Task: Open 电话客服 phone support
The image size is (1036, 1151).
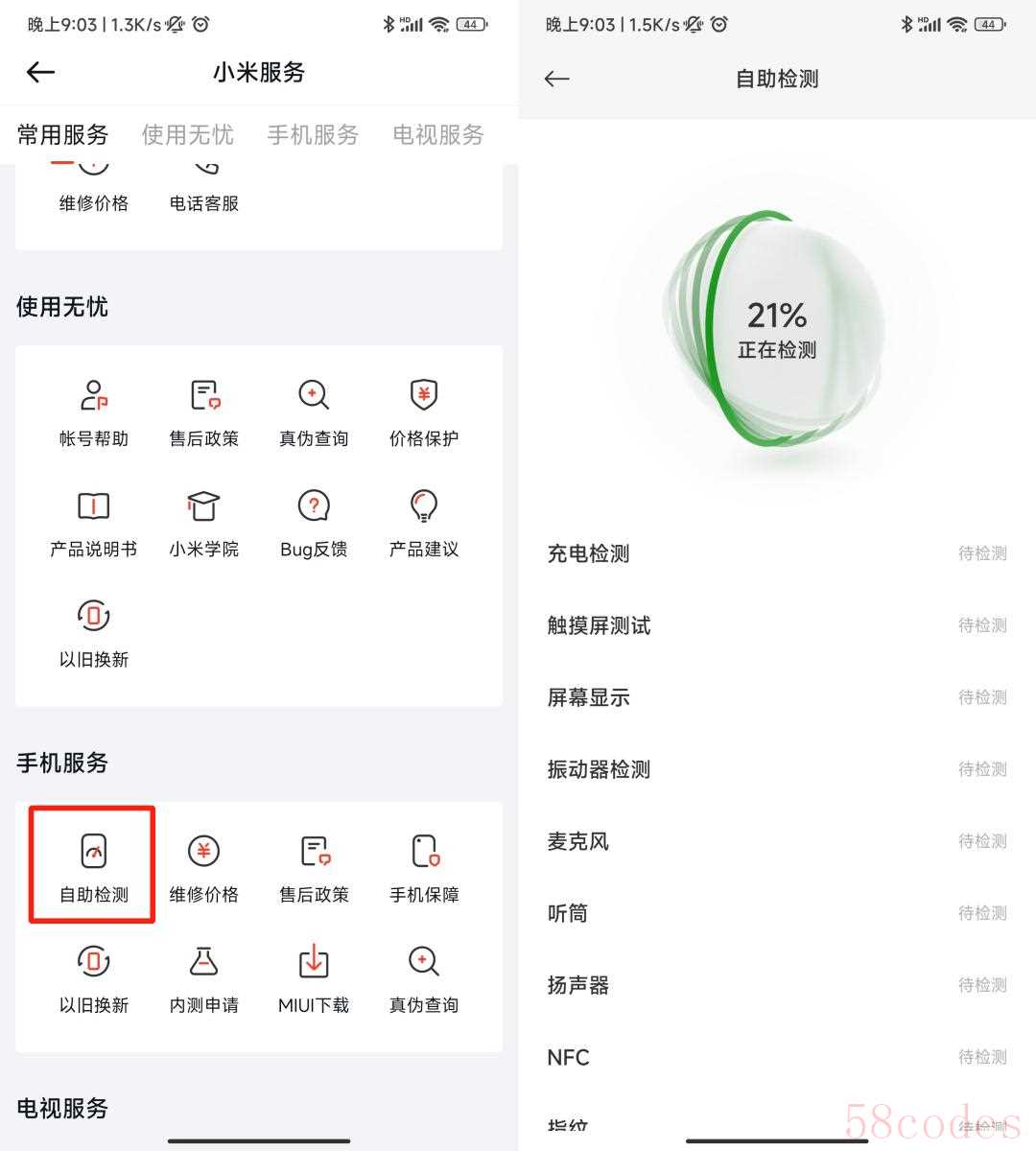Action: tap(203, 192)
